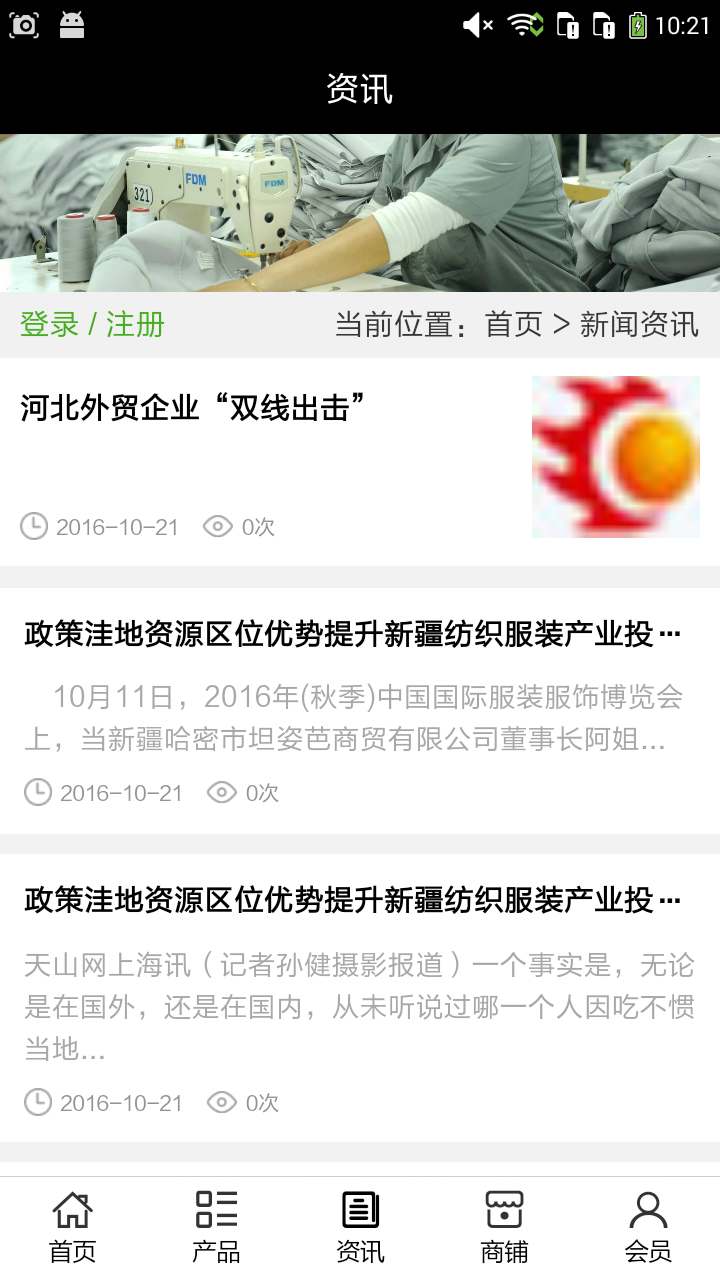The height and width of the screenshot is (1280, 720).
Task: Switch to the 商铺 tab
Action: 504,1226
